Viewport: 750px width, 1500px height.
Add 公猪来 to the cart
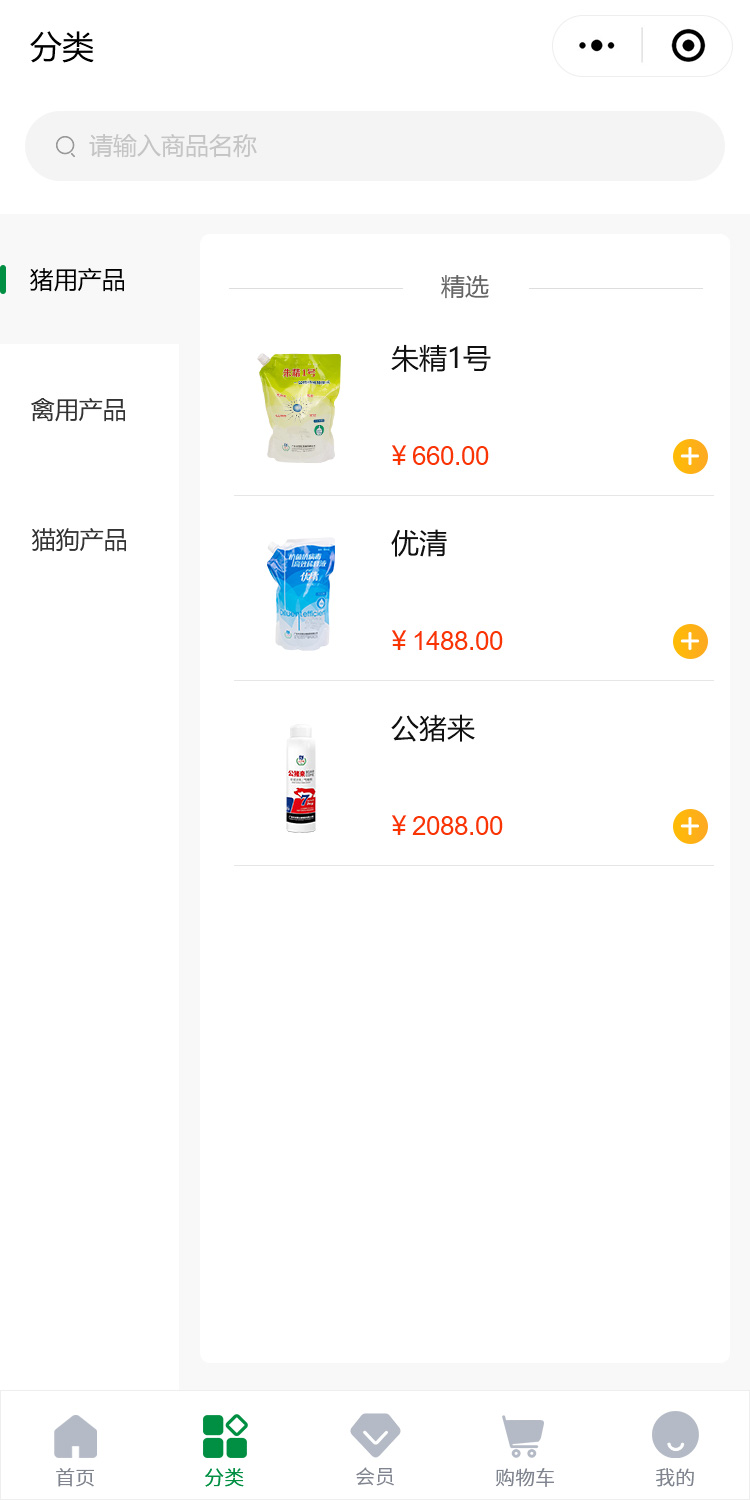[x=690, y=826]
